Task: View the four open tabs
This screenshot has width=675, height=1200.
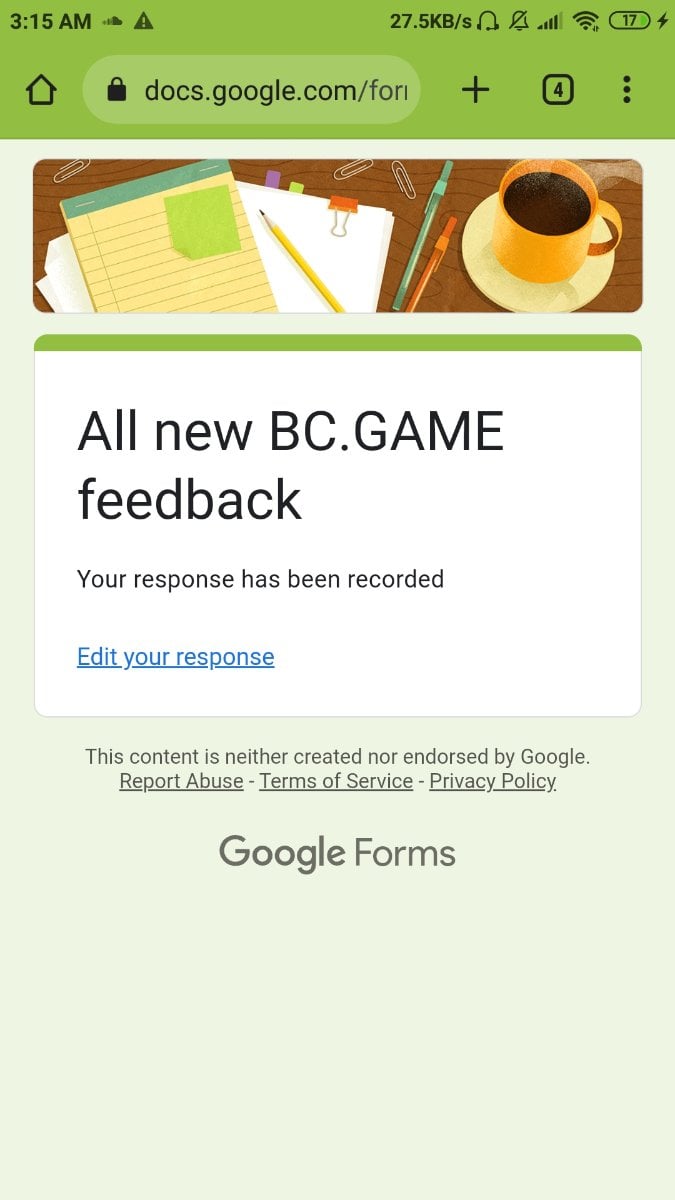Action: tap(558, 91)
